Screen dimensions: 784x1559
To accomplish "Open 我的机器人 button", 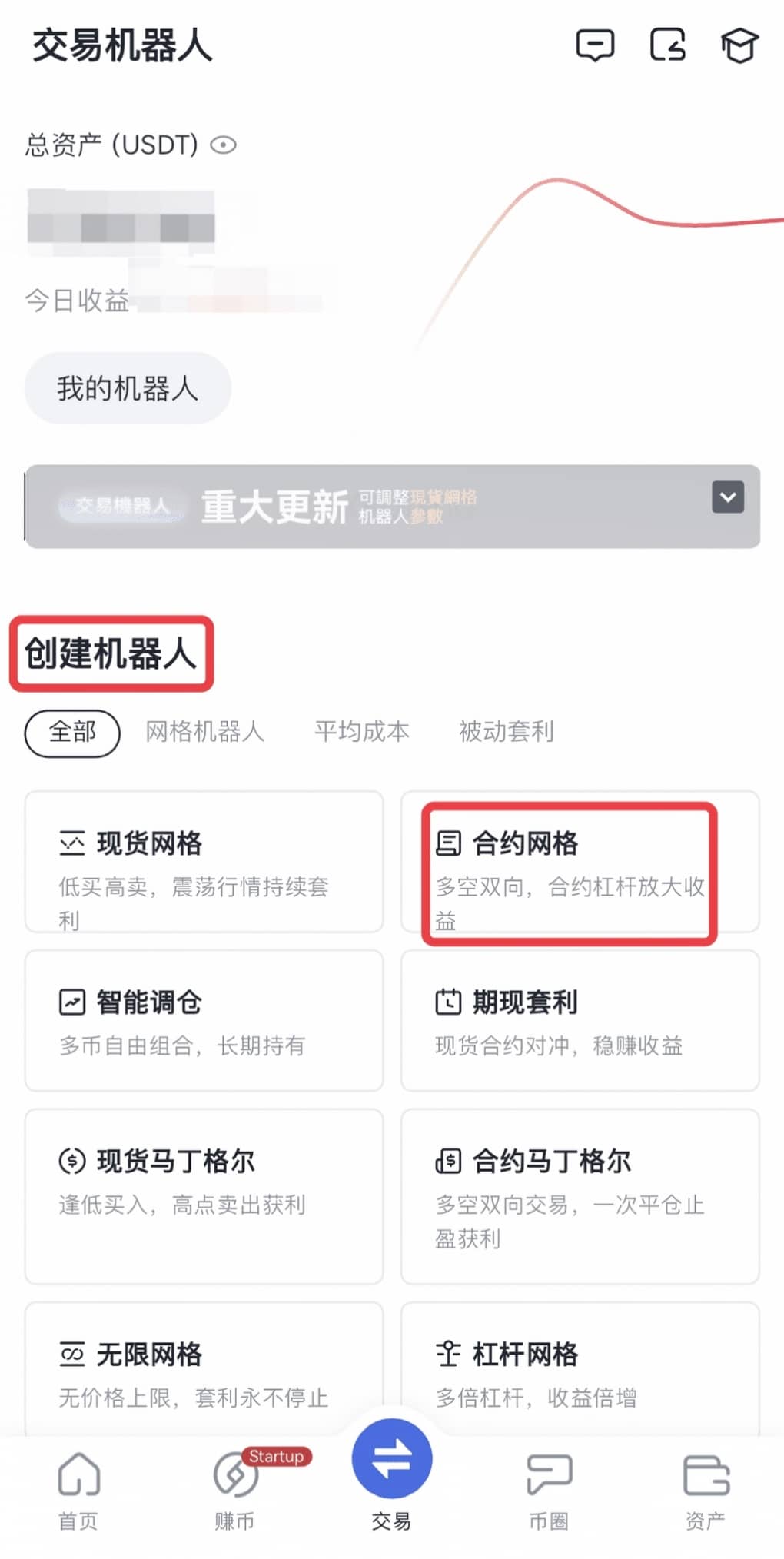I will click(x=128, y=388).
